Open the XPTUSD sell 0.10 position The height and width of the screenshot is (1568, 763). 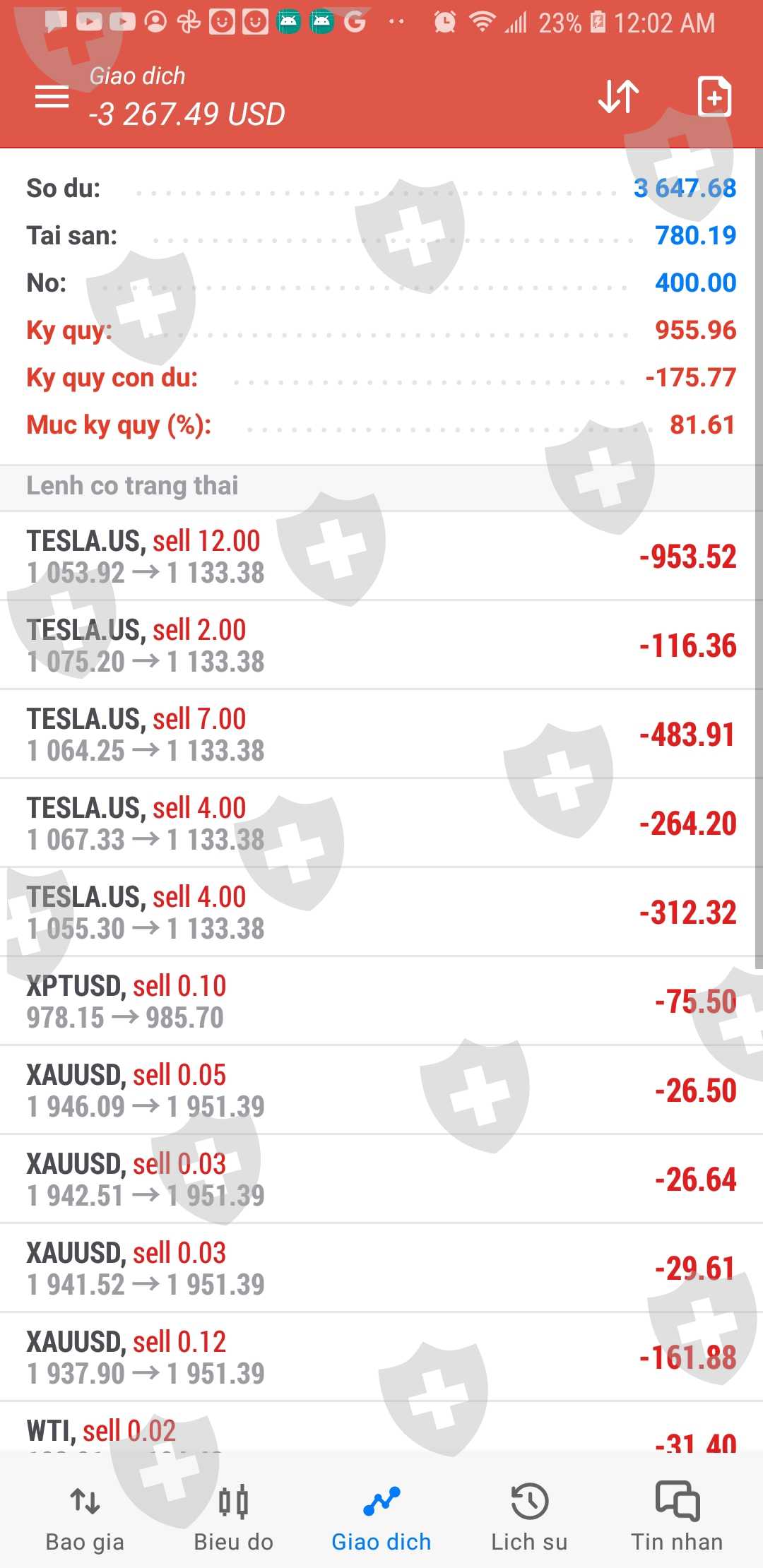click(381, 1002)
